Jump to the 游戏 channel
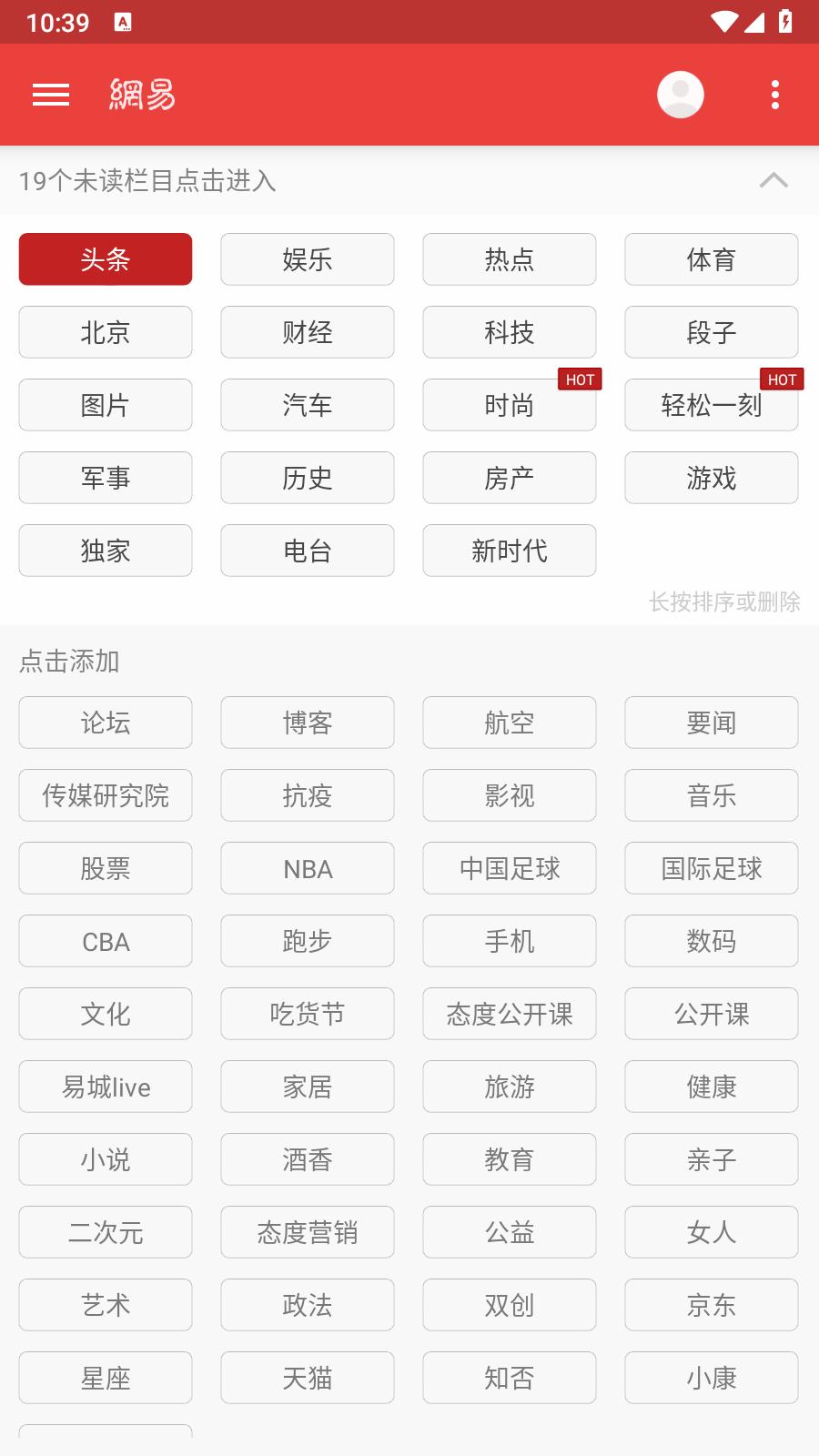Viewport: 819px width, 1456px height. (712, 478)
